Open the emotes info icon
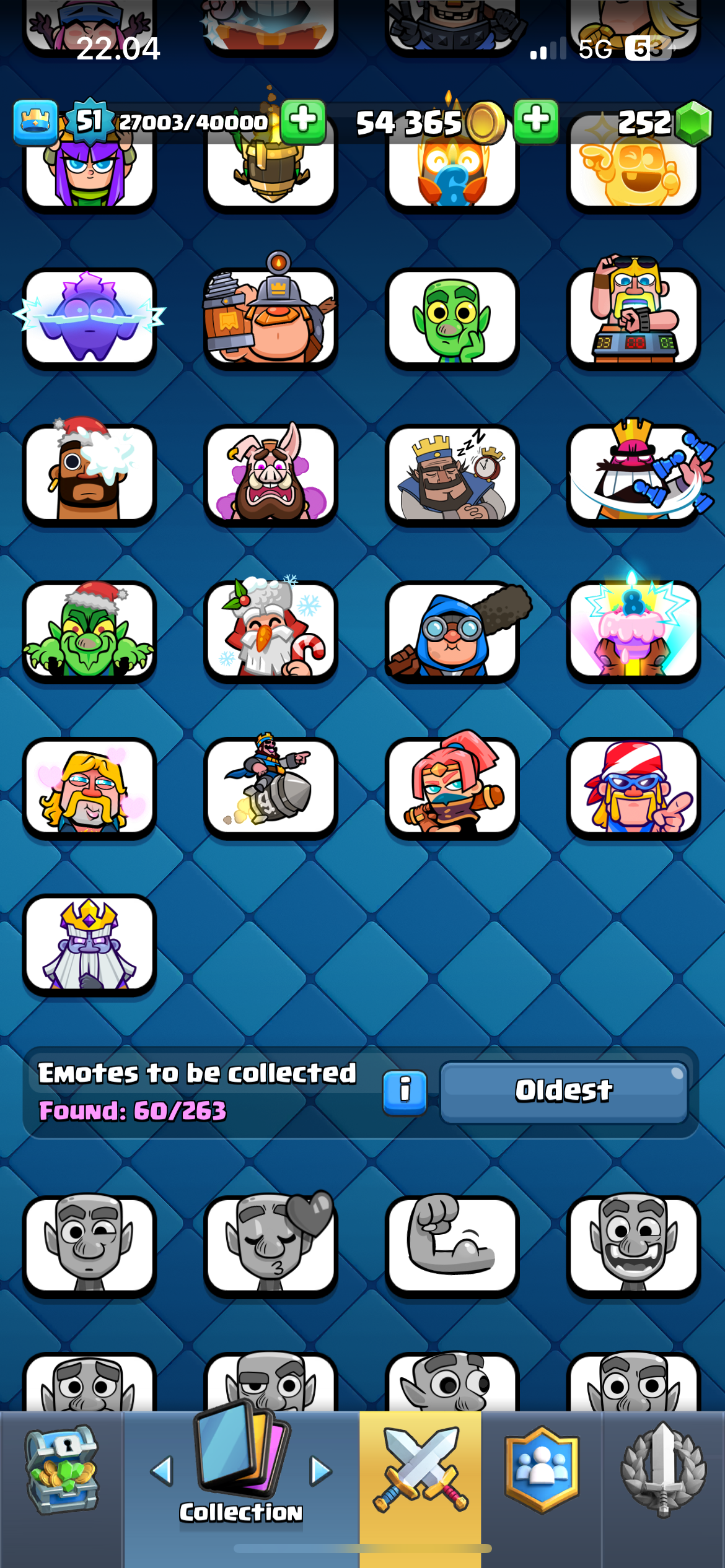The image size is (725, 1568). pyautogui.click(x=405, y=1092)
